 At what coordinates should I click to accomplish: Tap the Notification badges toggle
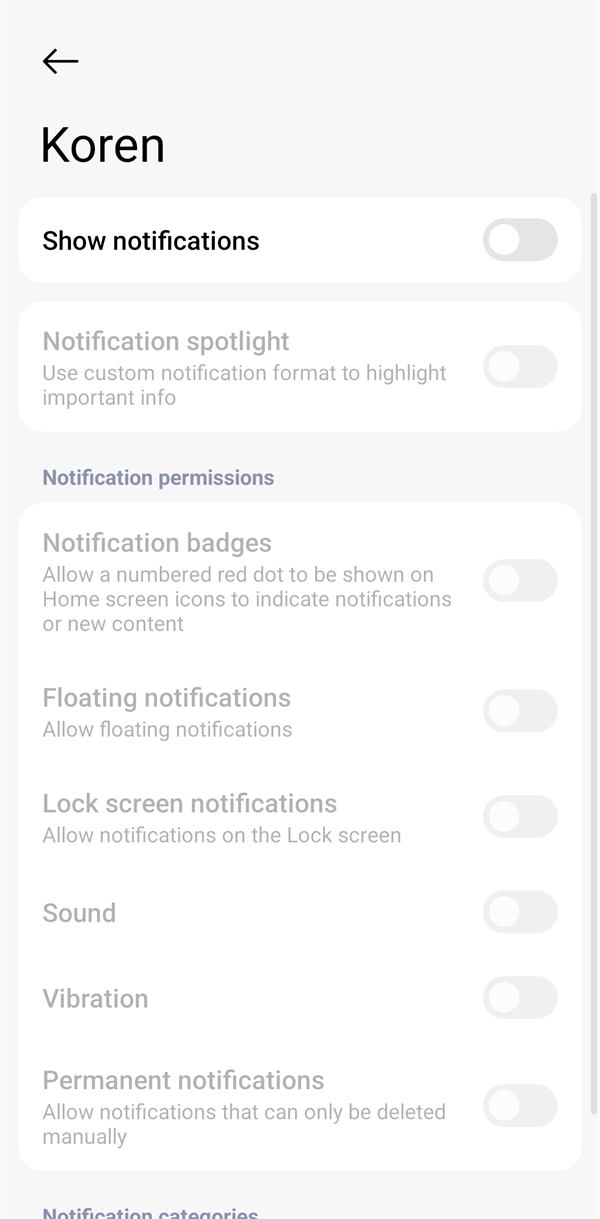520,581
